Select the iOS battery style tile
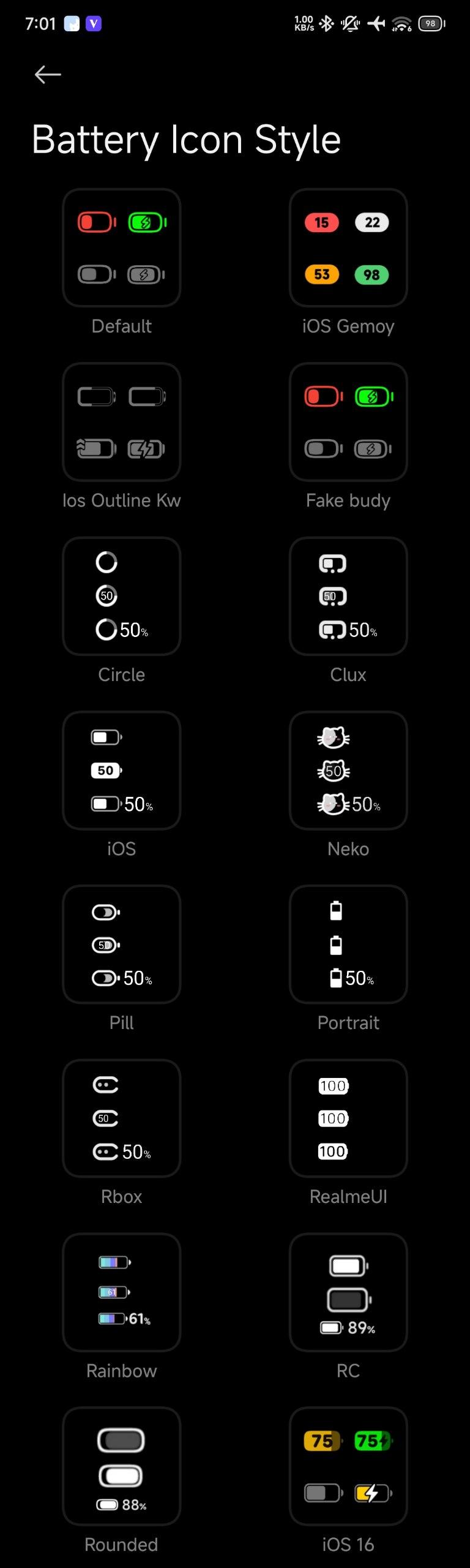The image size is (470, 1568). coord(122,770)
